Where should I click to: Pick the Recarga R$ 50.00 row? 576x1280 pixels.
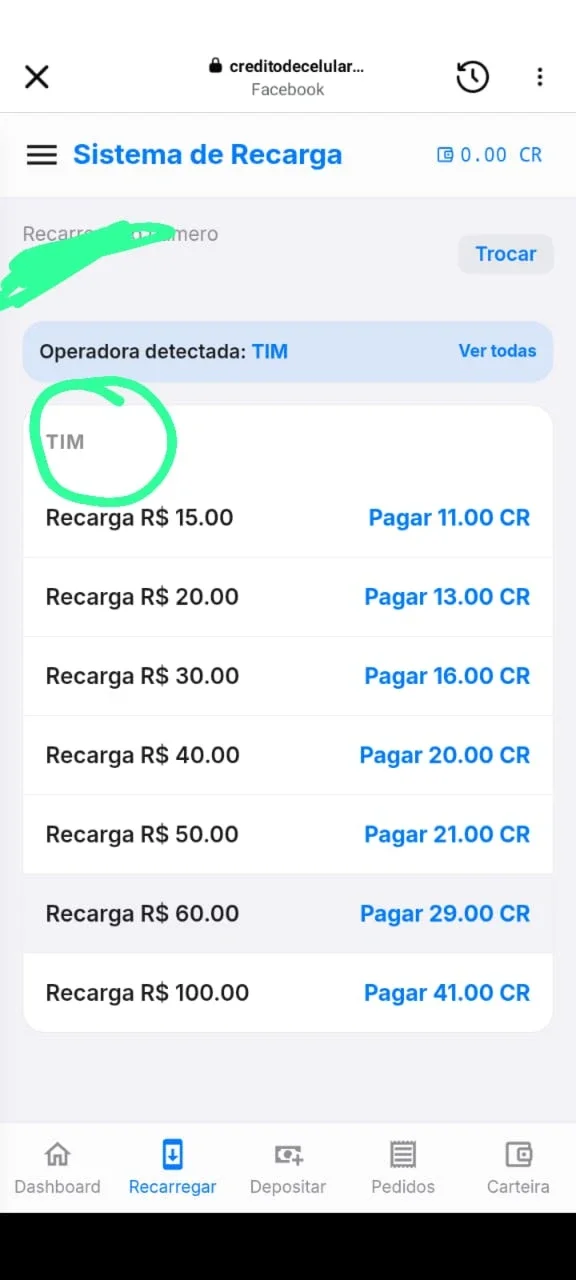(288, 834)
